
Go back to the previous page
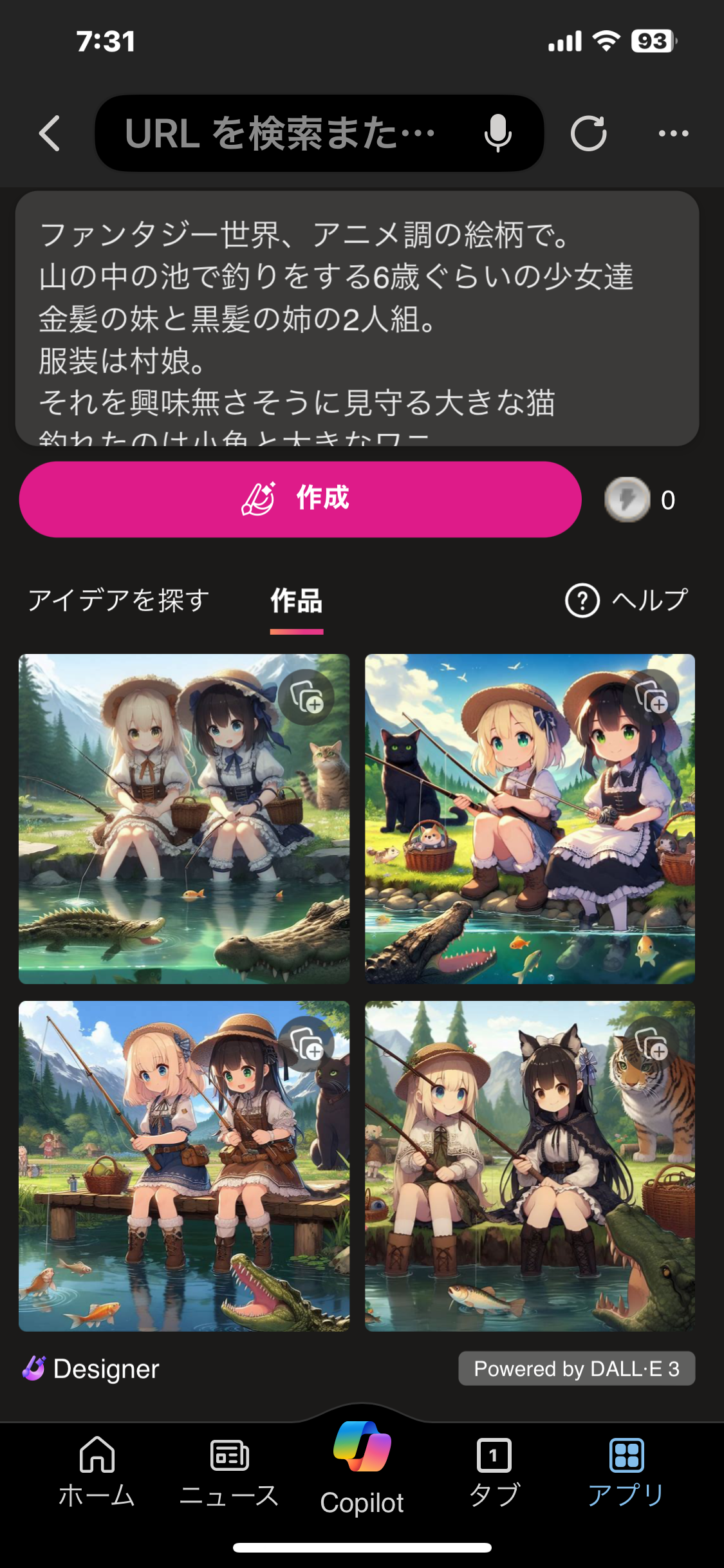pyautogui.click(x=50, y=133)
